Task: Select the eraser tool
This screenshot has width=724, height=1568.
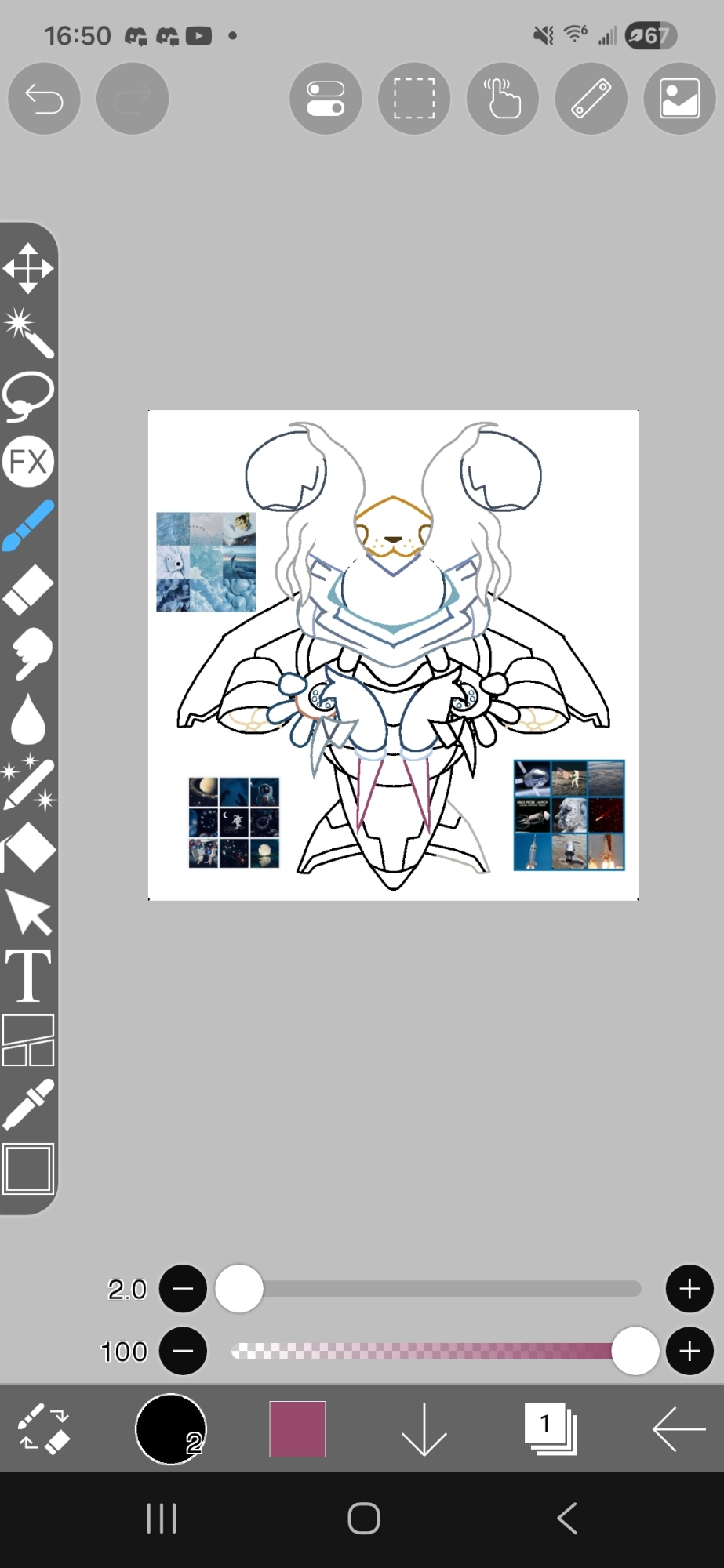Action: [28, 590]
